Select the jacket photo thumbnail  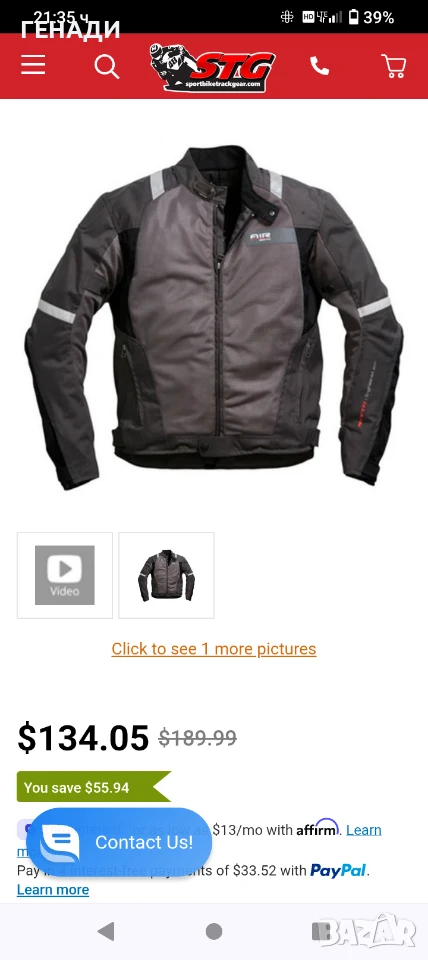(x=167, y=575)
